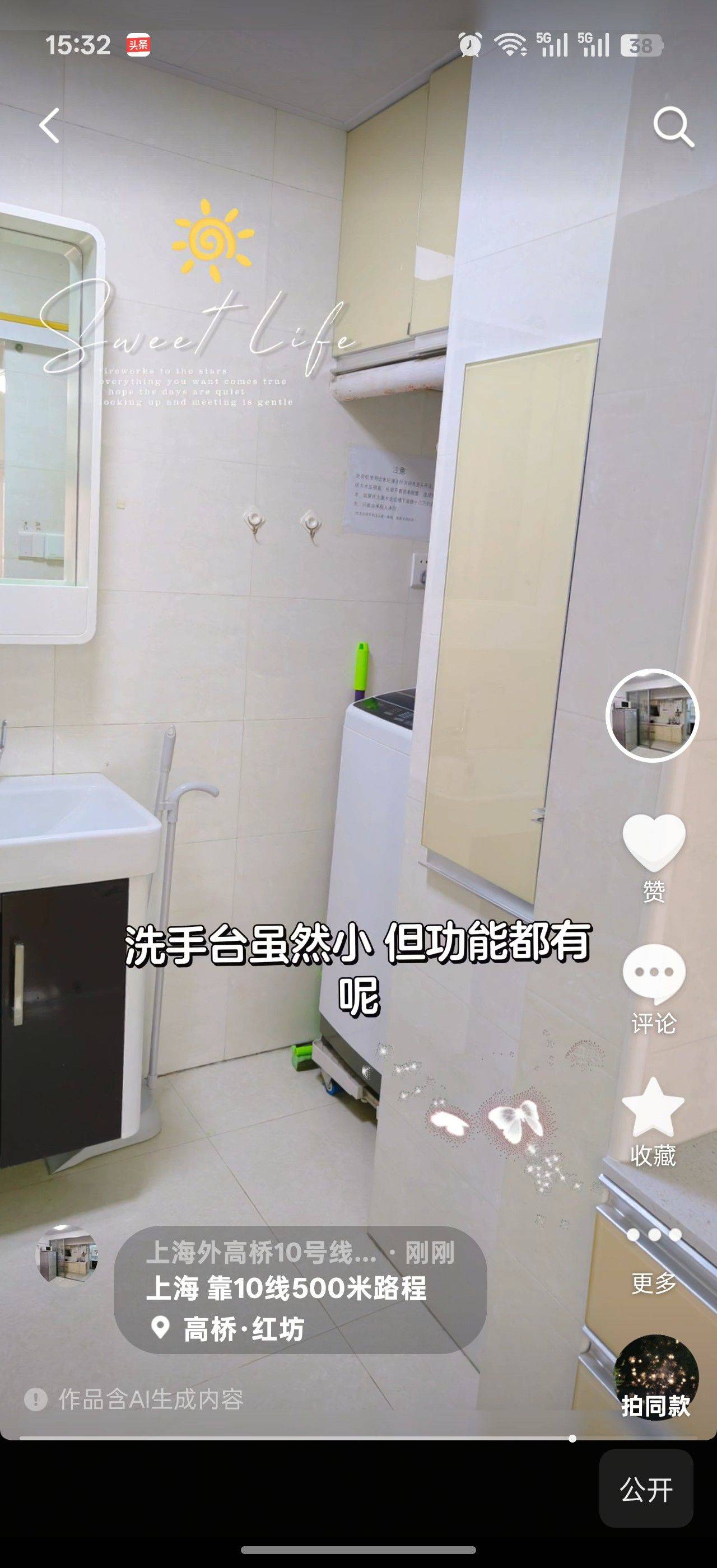Open search with the magnifier icon
This screenshot has width=717, height=1568.
(x=673, y=127)
